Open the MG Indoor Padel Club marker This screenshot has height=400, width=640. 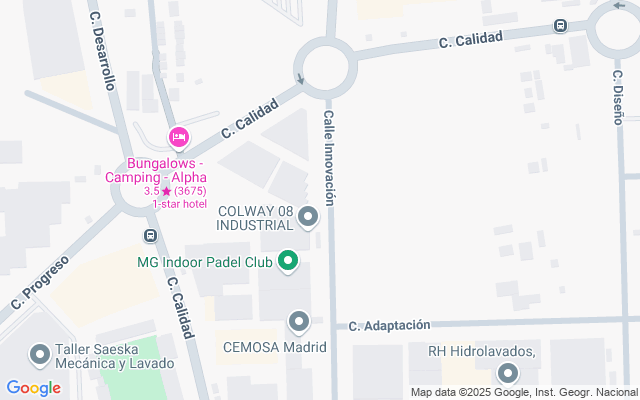coord(289,263)
